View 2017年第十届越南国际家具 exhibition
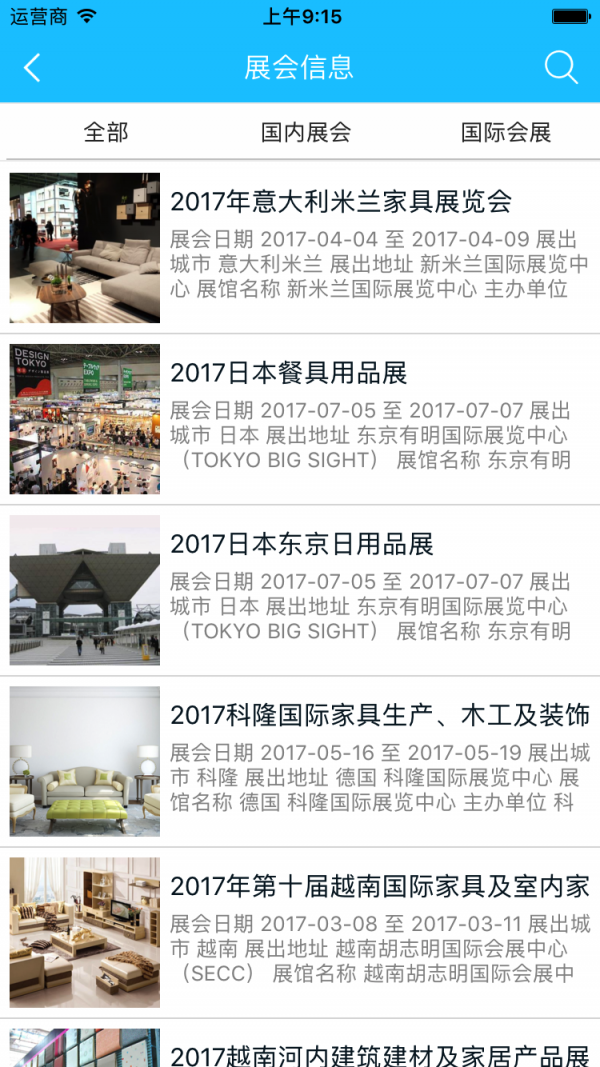The height and width of the screenshot is (1067, 600). 379,886
